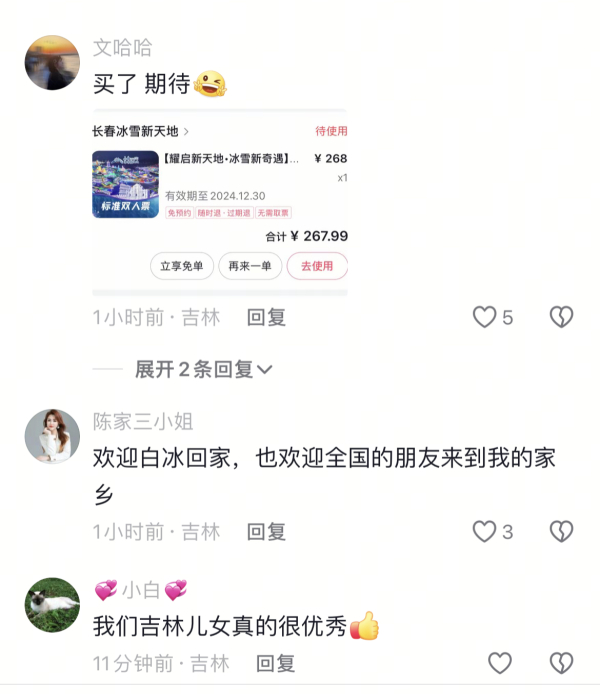The width and height of the screenshot is (600, 694).
Task: Open 陈家三小姐's profile avatar
Action: pos(52,436)
